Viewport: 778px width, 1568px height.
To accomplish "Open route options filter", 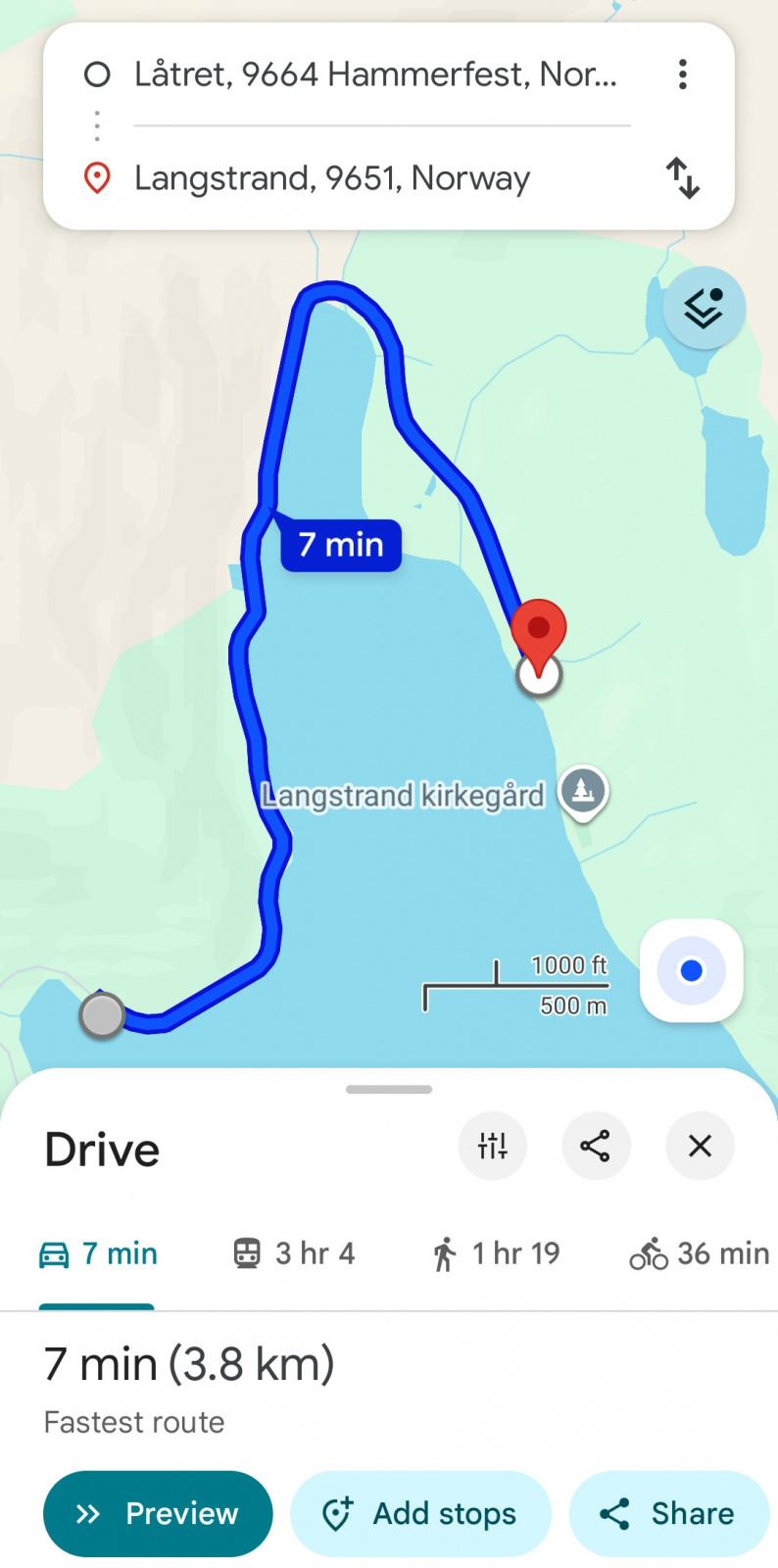I will click(493, 1146).
